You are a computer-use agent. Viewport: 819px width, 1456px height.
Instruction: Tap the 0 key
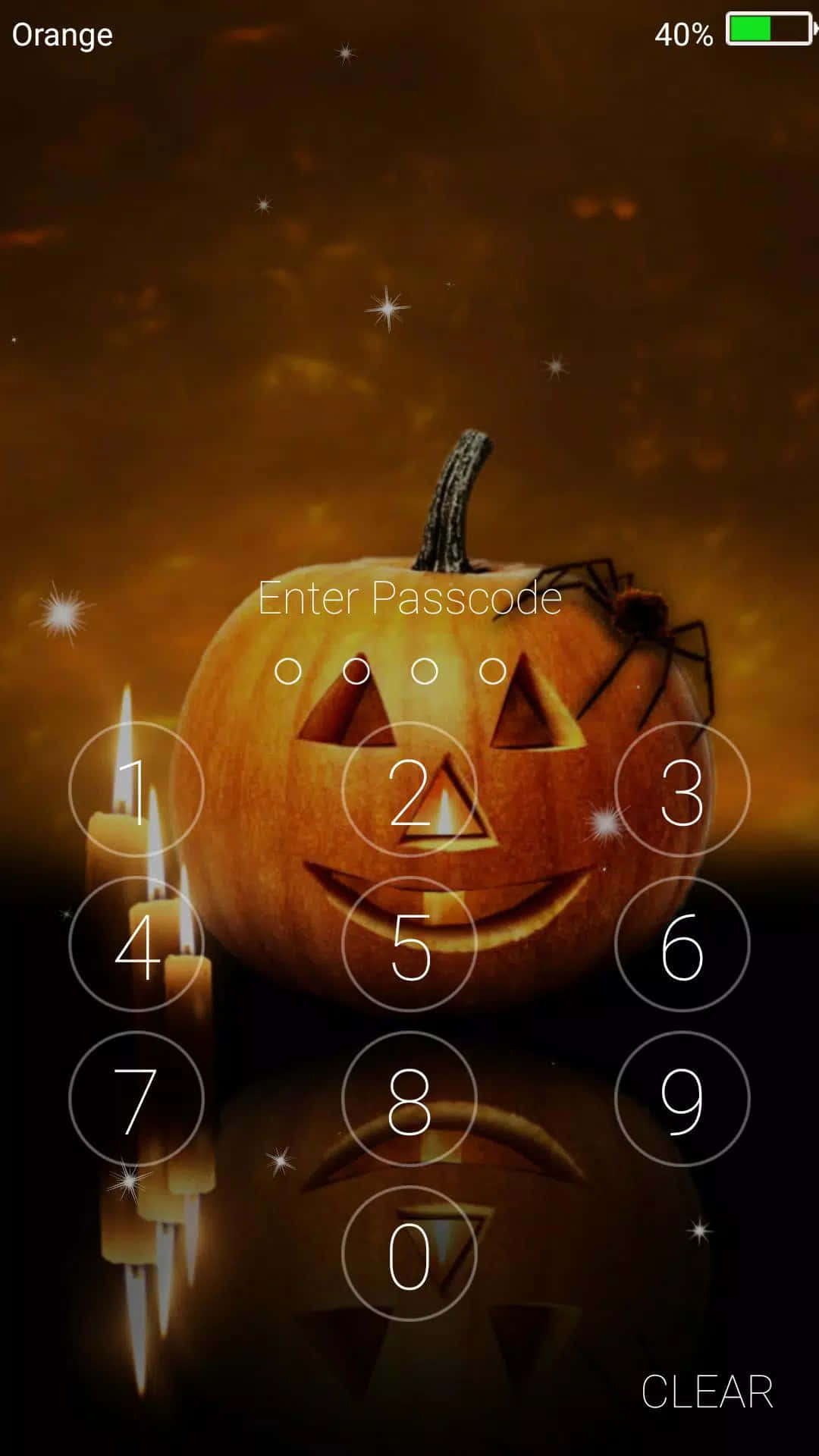coord(409,1254)
